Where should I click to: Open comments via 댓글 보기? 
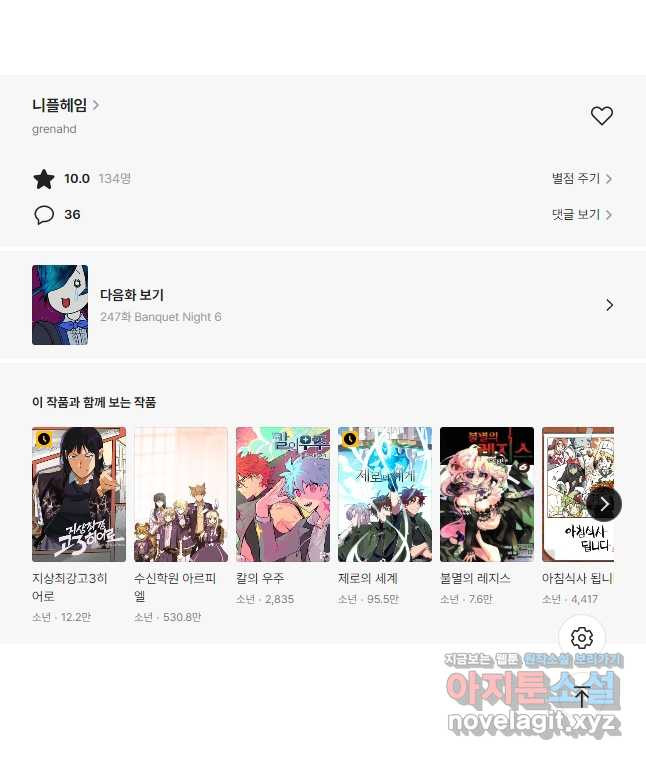pos(581,215)
